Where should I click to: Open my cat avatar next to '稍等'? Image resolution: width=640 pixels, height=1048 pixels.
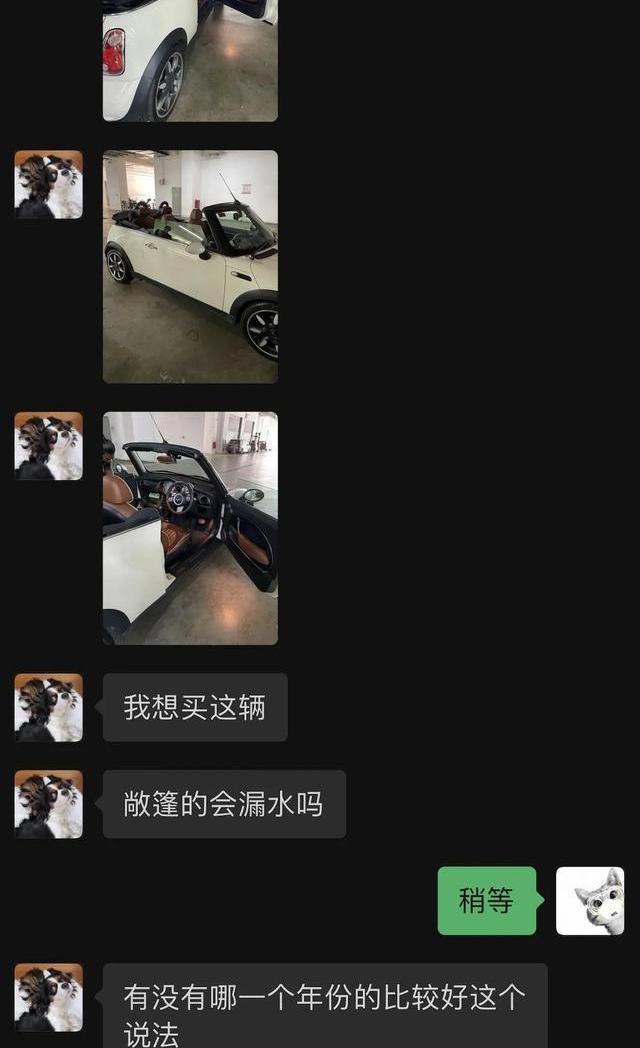(590, 901)
